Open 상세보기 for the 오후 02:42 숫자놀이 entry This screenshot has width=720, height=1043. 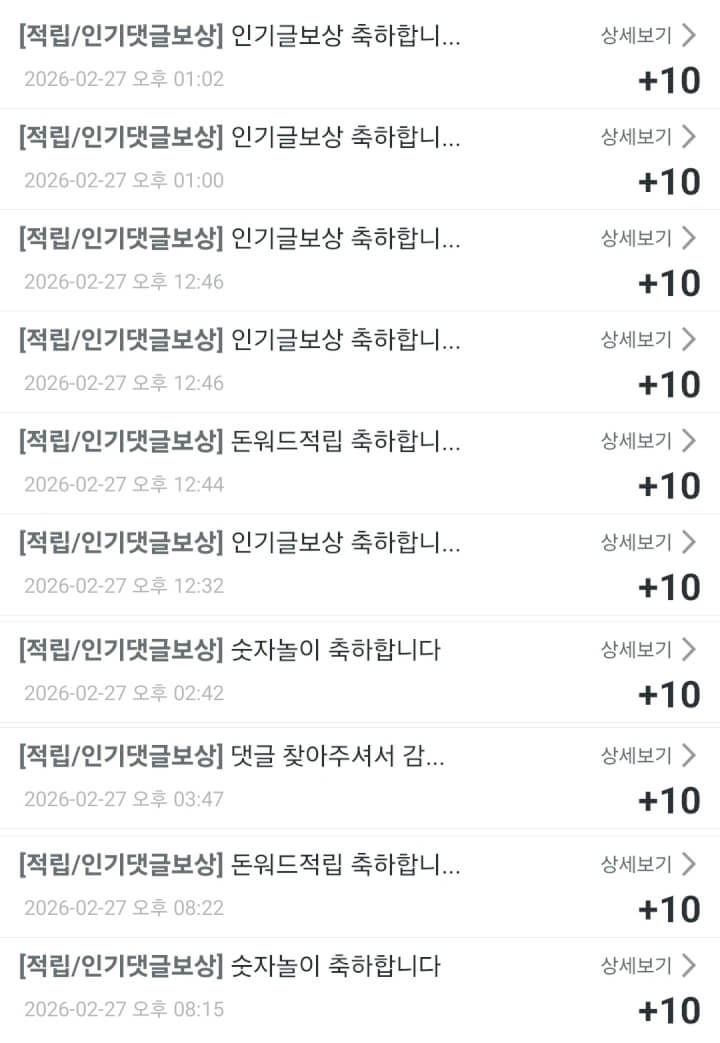pyautogui.click(x=648, y=650)
